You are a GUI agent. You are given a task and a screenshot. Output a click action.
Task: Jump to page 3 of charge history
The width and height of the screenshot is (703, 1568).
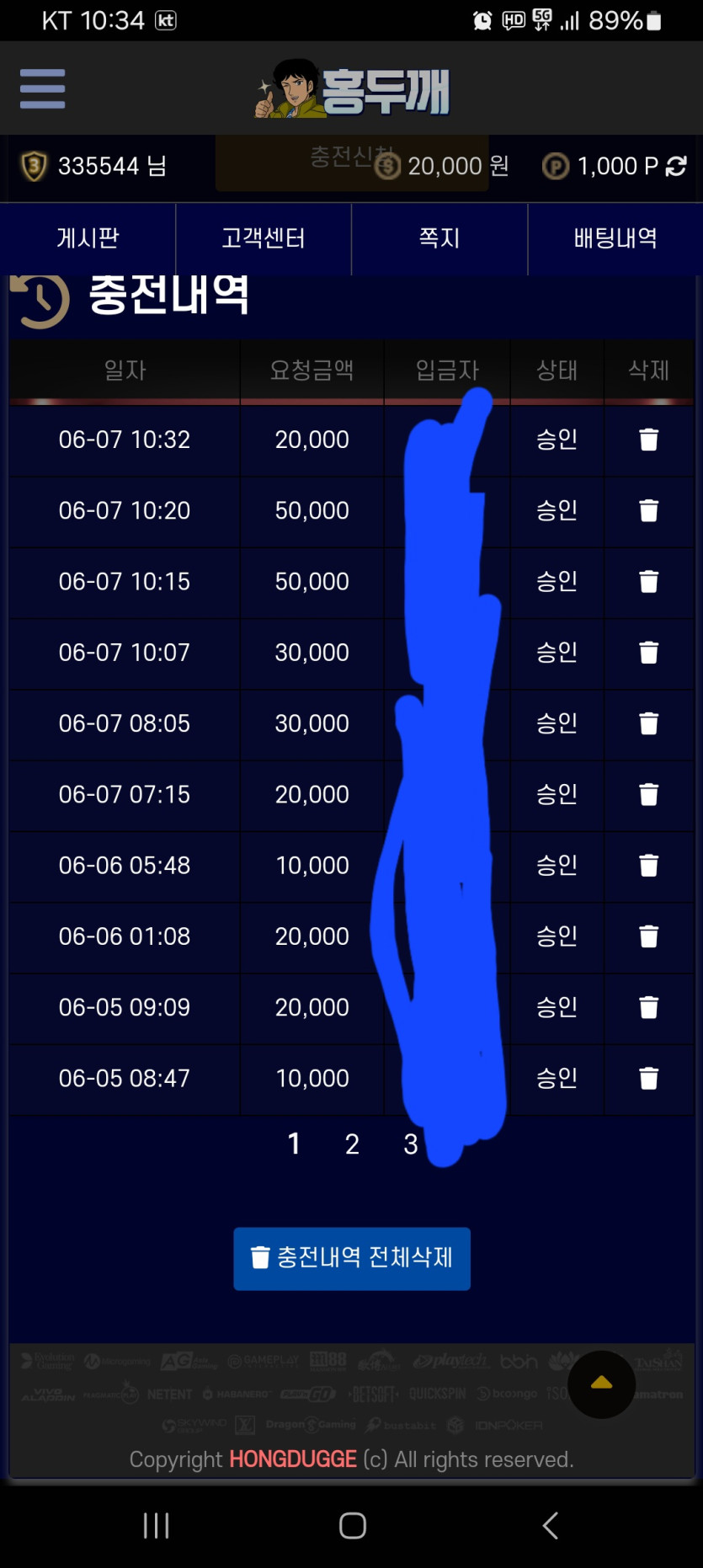[411, 1144]
